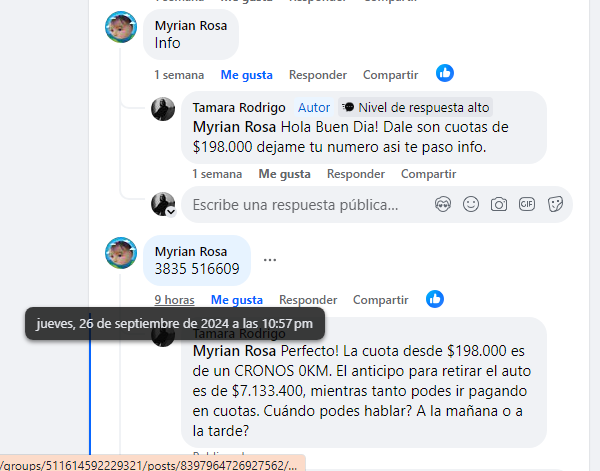Open the "9 horas" timestamp link
The image size is (600, 471).
174,300
